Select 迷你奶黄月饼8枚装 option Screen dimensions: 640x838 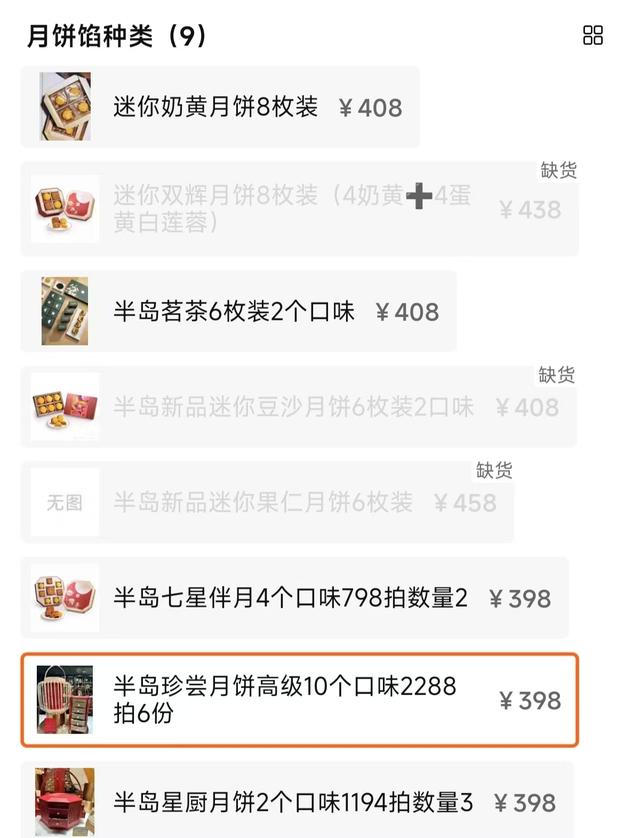click(220, 107)
